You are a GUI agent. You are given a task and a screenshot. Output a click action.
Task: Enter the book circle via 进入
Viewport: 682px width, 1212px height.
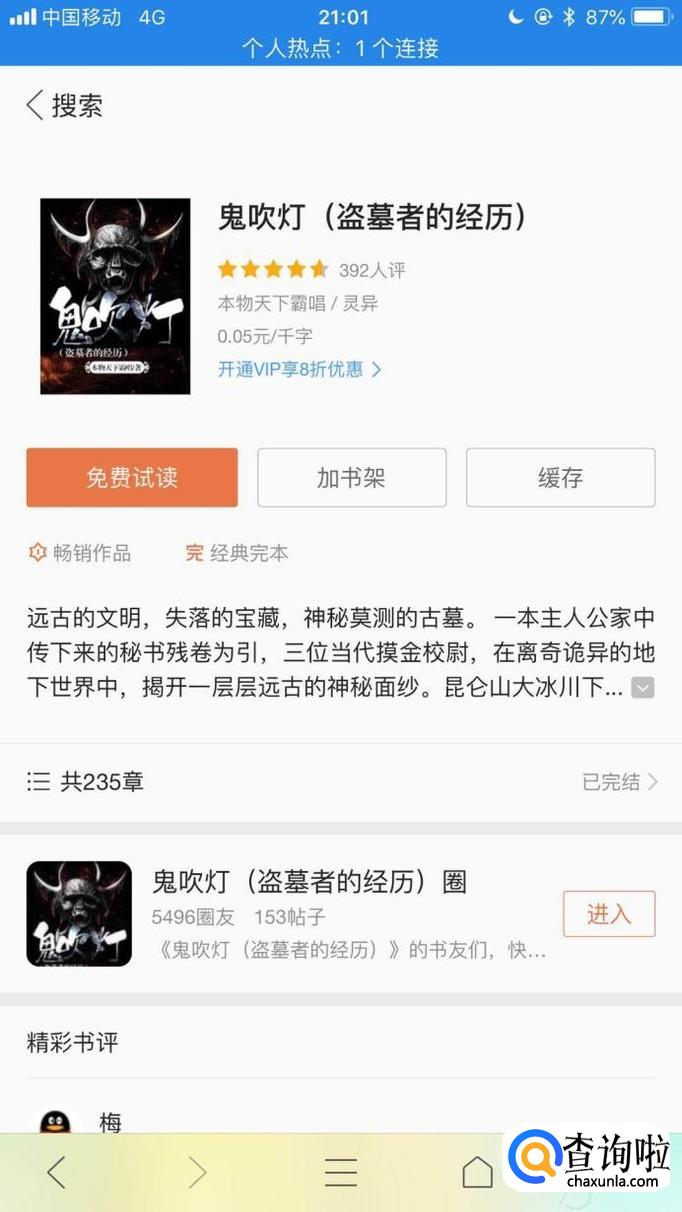(609, 914)
